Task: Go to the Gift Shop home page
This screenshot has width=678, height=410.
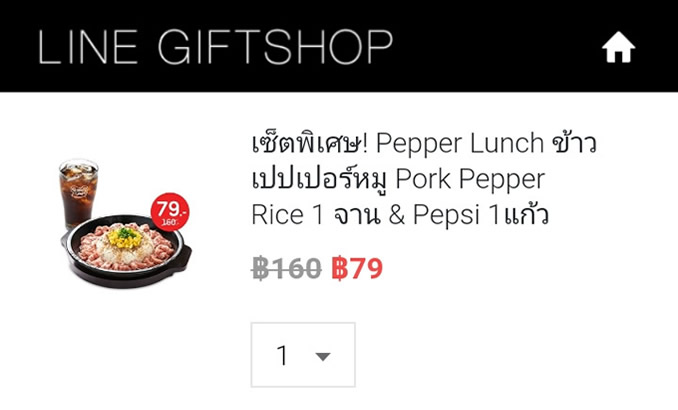Action: [618, 47]
